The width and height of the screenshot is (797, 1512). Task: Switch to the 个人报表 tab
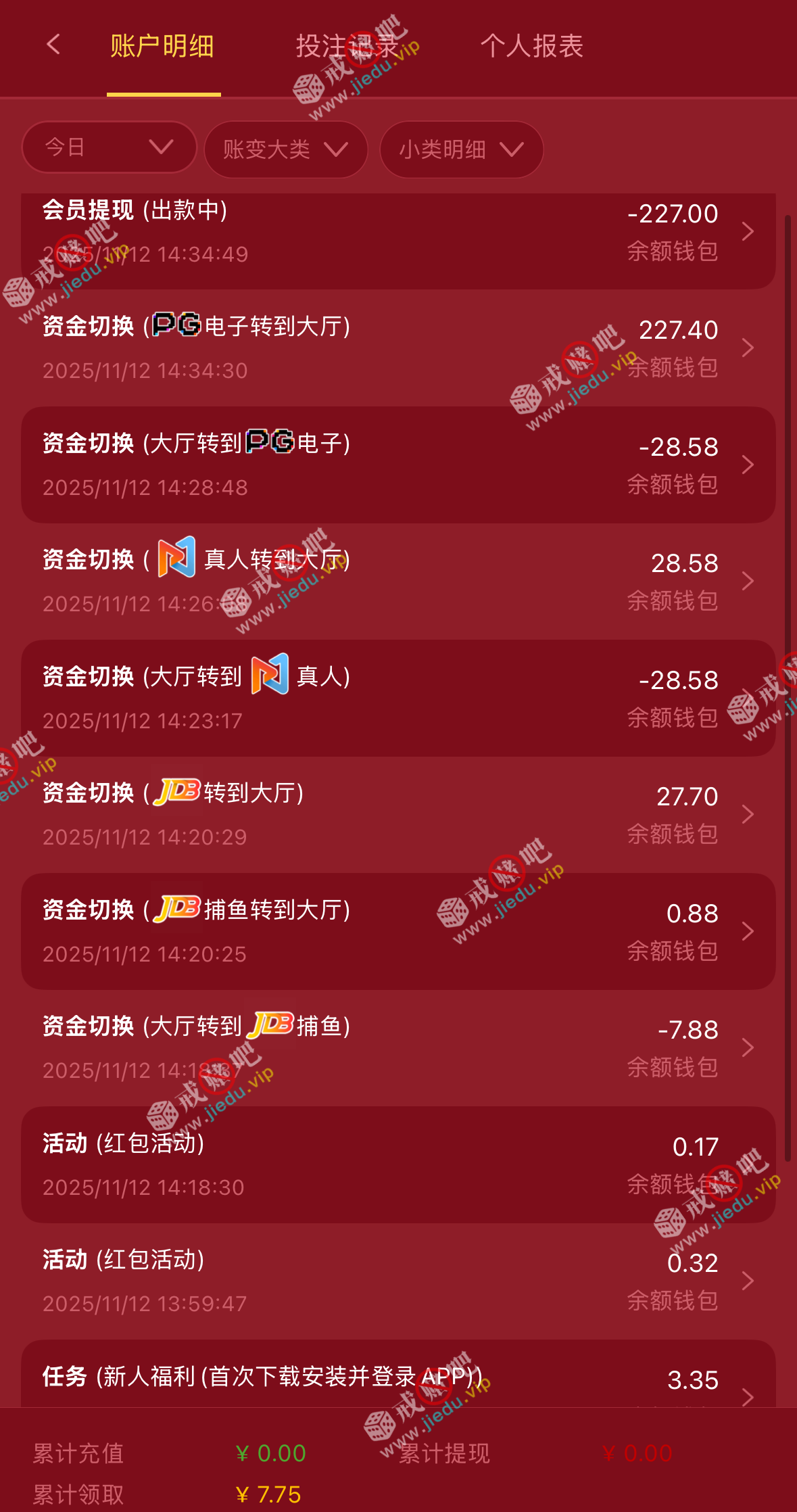click(531, 46)
